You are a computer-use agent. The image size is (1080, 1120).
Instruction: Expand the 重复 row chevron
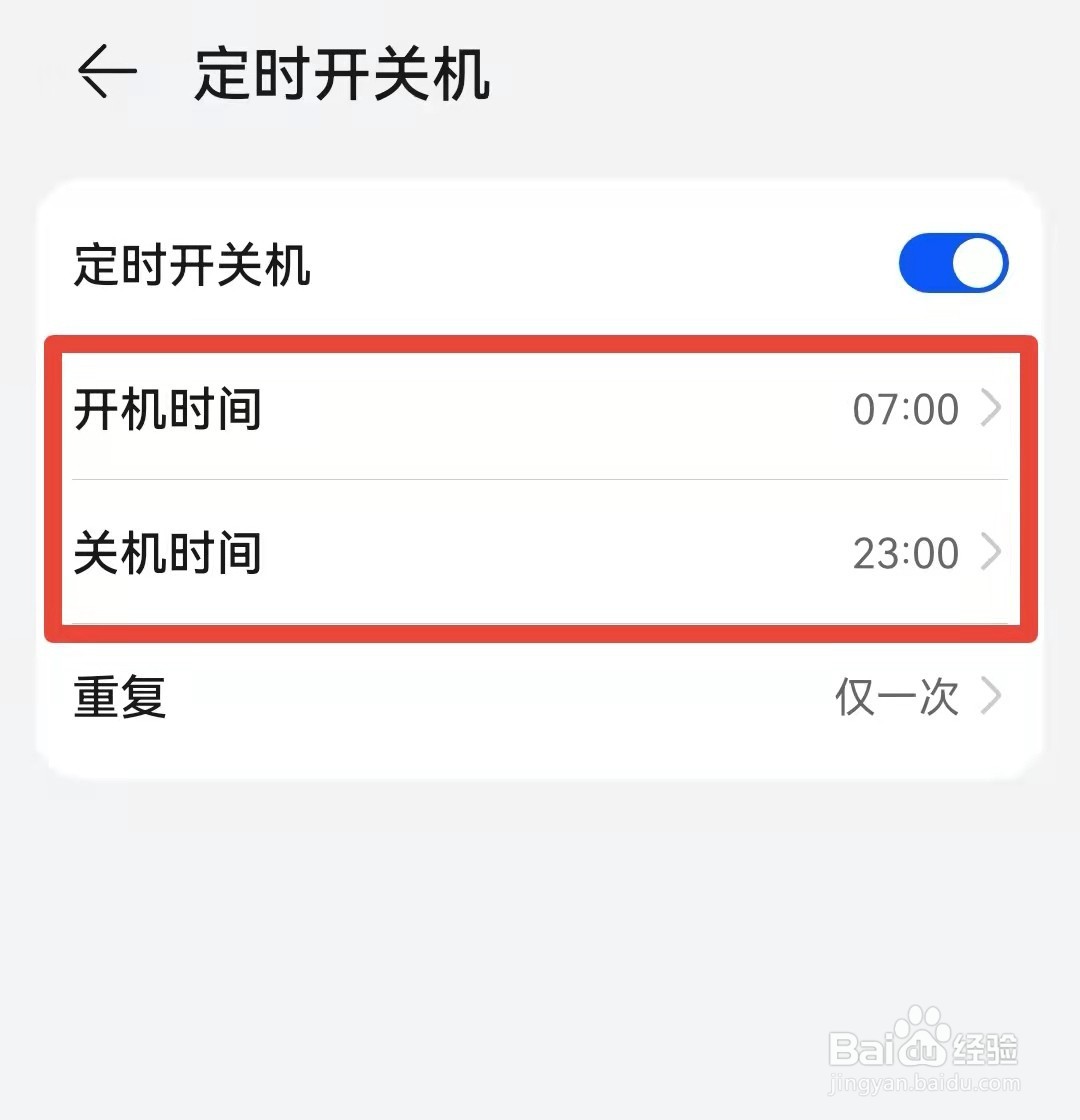(x=991, y=697)
